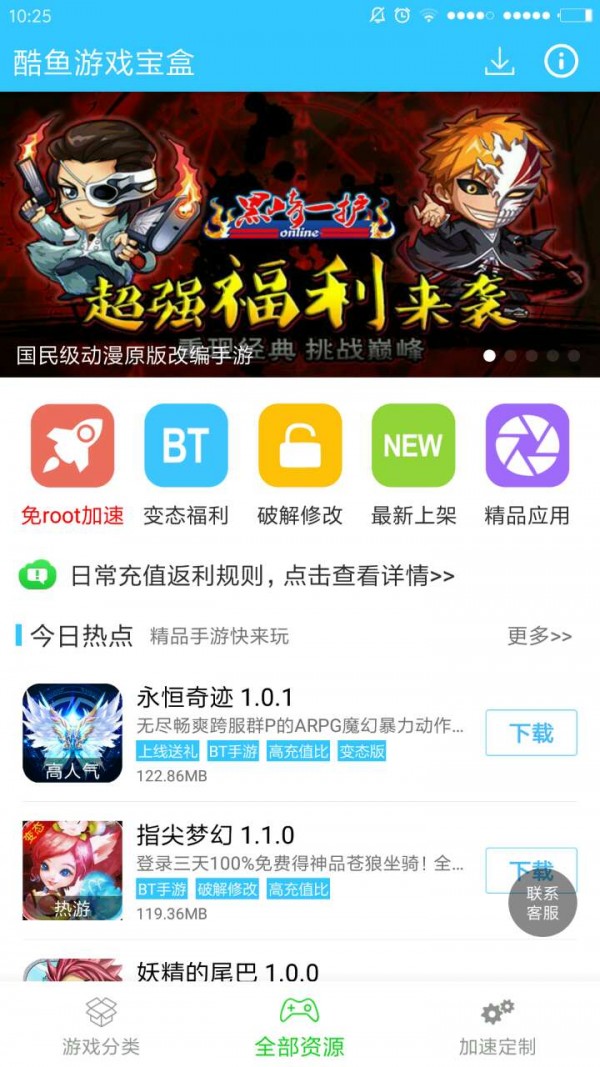Browse the 最新上架 new arrivals
The width and height of the screenshot is (600, 1067).
click(x=413, y=464)
